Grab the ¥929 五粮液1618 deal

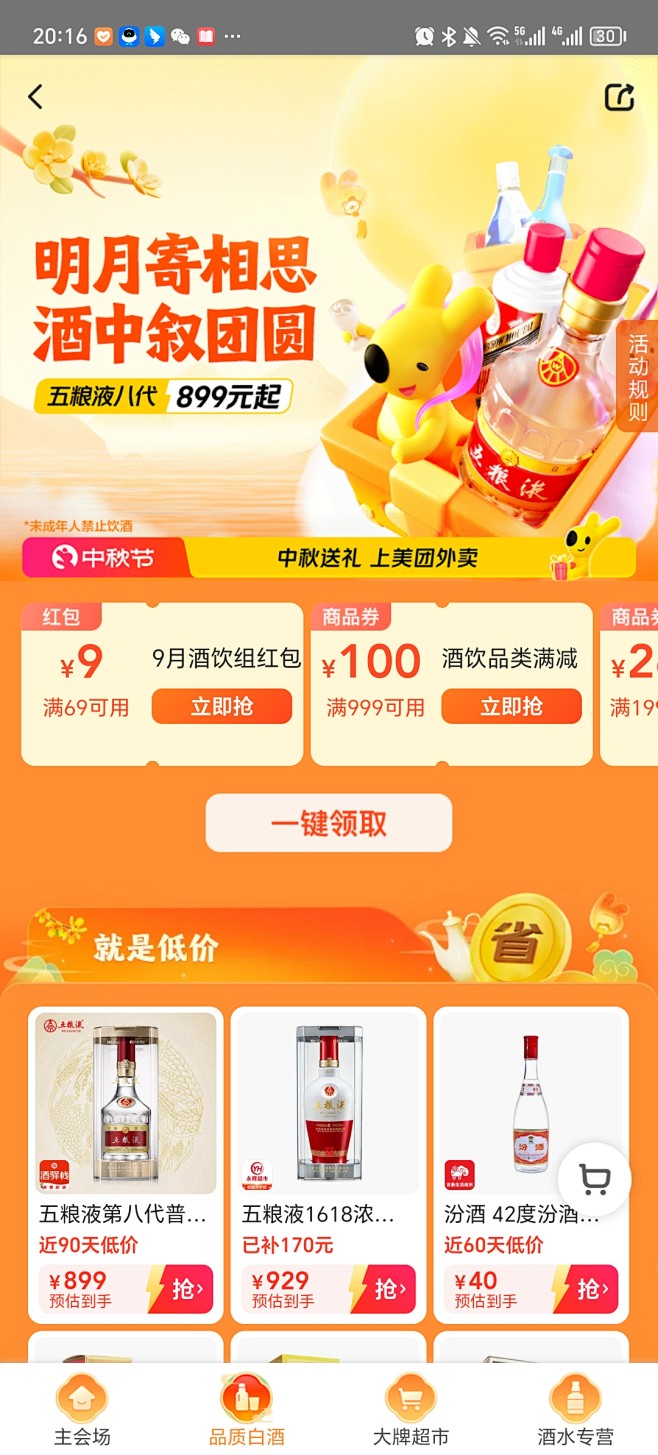coord(385,1289)
